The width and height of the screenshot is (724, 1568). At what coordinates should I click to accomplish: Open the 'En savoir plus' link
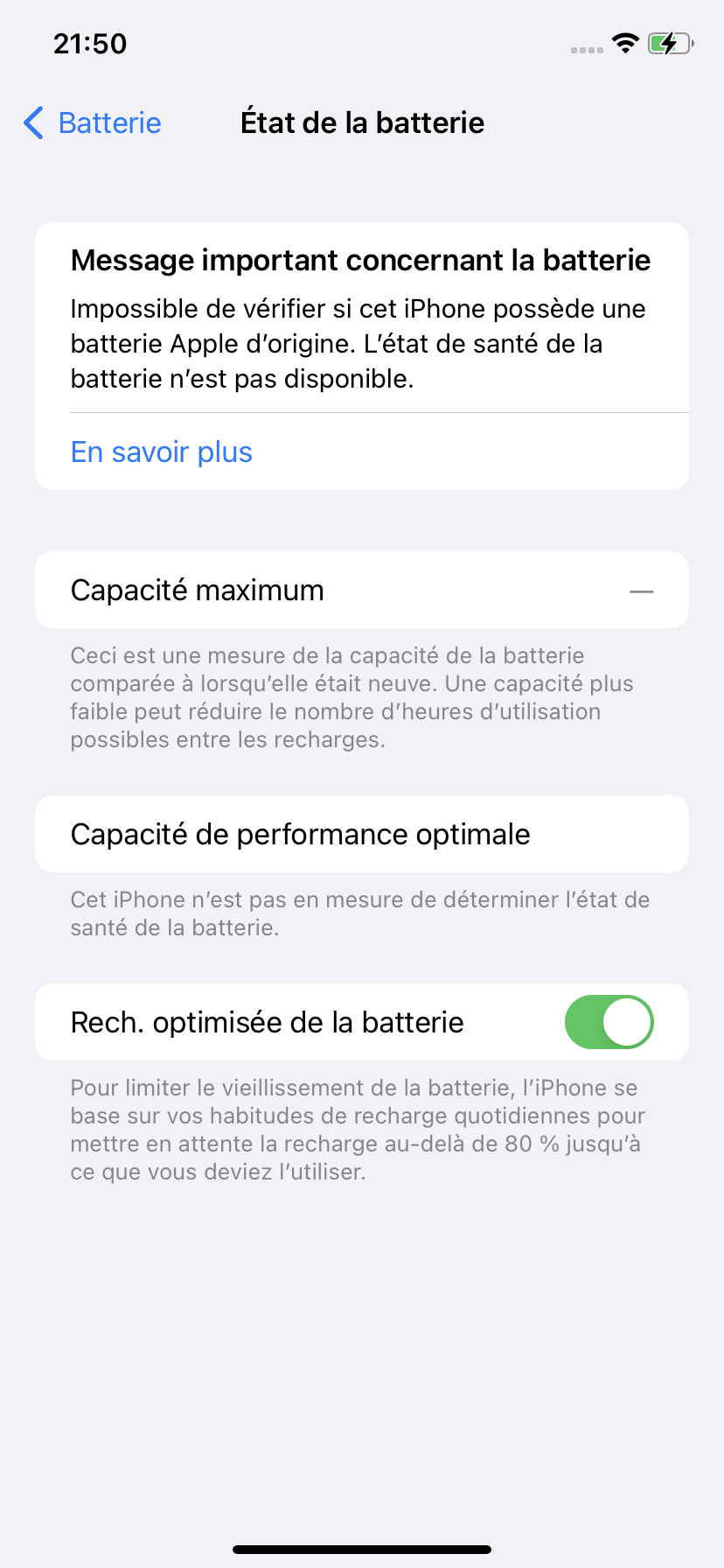point(162,452)
